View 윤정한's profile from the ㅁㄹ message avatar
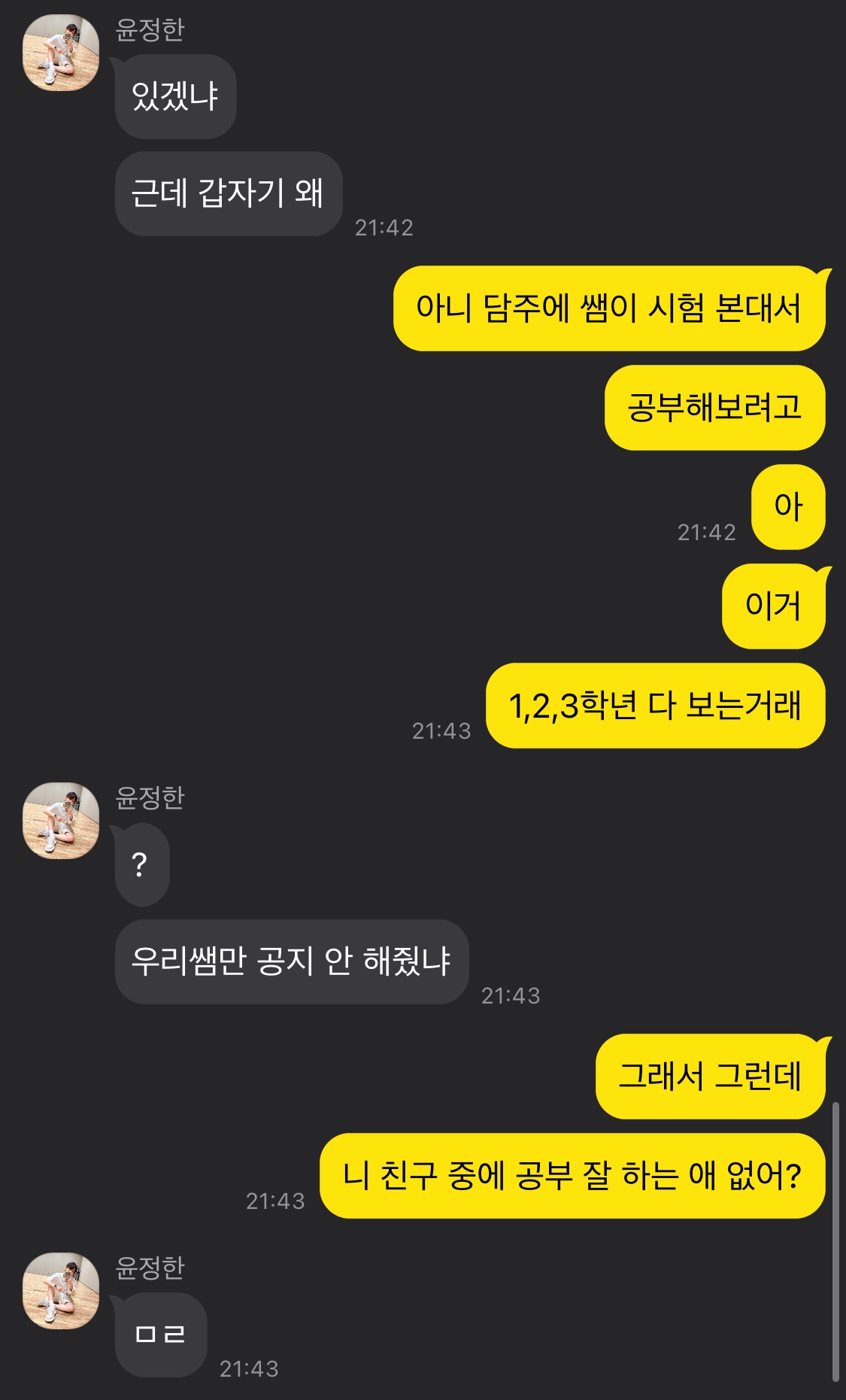The height and width of the screenshot is (1400, 846). coord(61,1291)
